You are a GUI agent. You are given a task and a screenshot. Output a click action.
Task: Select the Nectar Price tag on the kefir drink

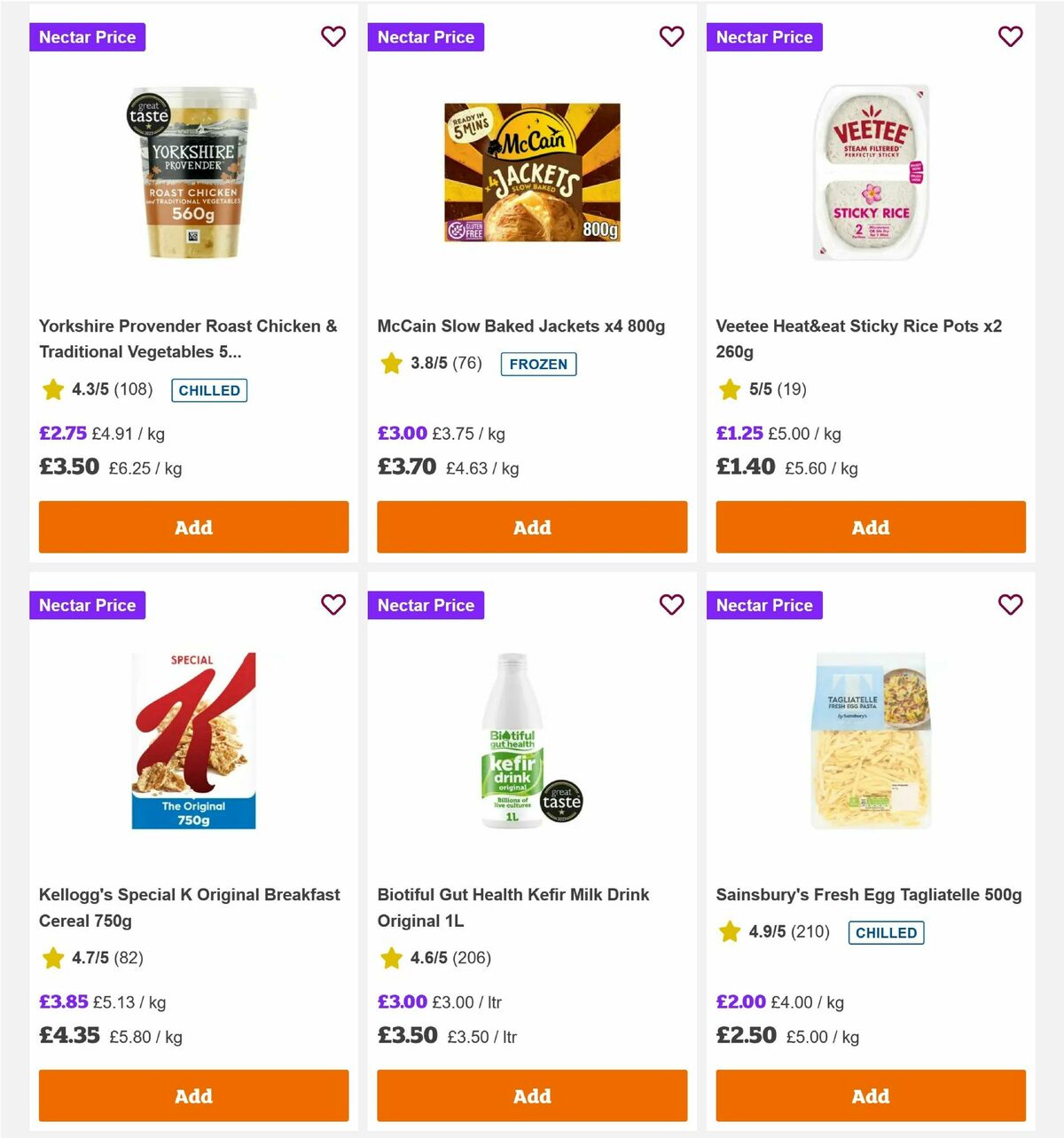click(426, 605)
